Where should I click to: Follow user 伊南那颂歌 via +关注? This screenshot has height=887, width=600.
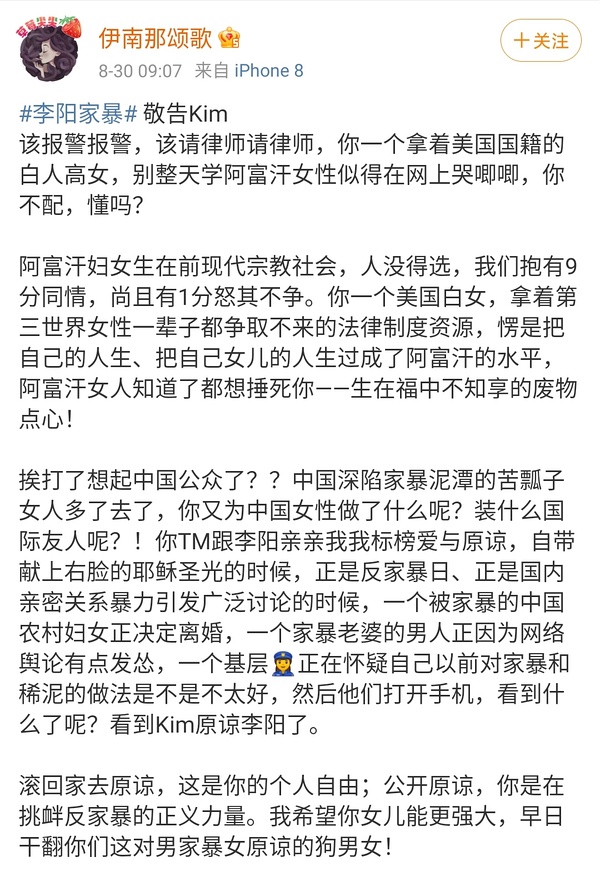pyautogui.click(x=541, y=41)
